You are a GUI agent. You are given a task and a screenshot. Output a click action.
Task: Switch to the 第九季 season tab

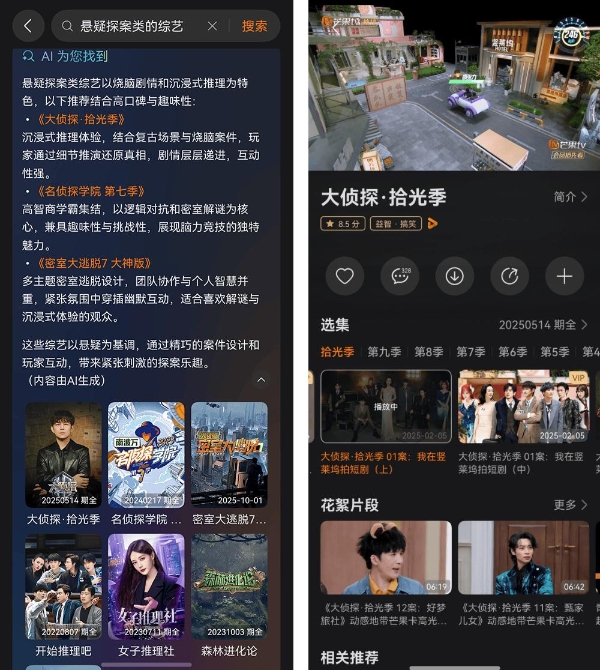point(384,352)
